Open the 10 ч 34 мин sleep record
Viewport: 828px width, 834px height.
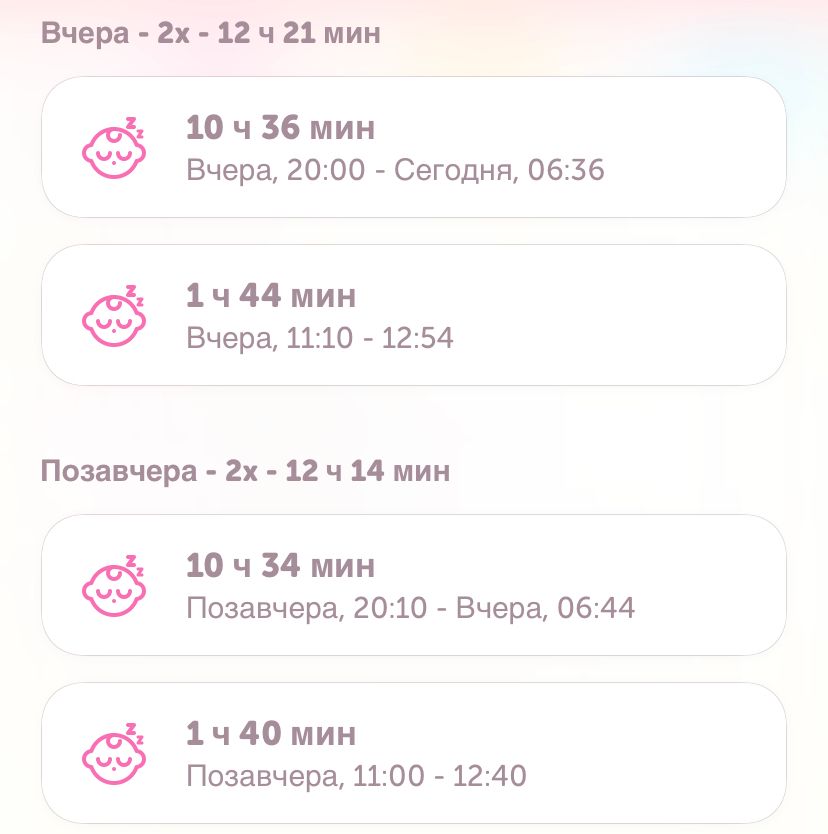[x=414, y=584]
